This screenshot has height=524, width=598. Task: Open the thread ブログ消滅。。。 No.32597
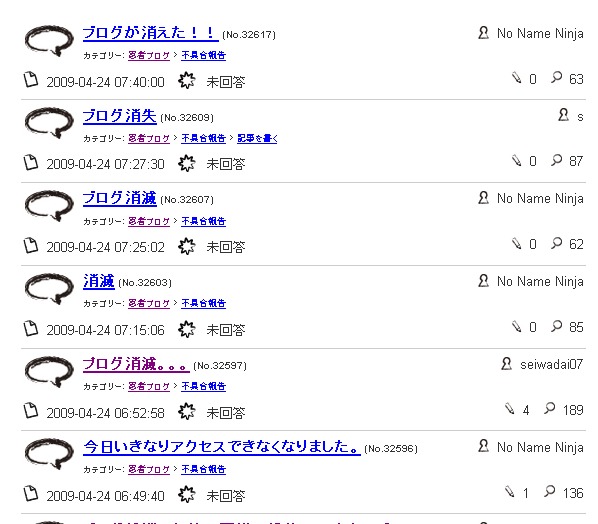[136, 364]
